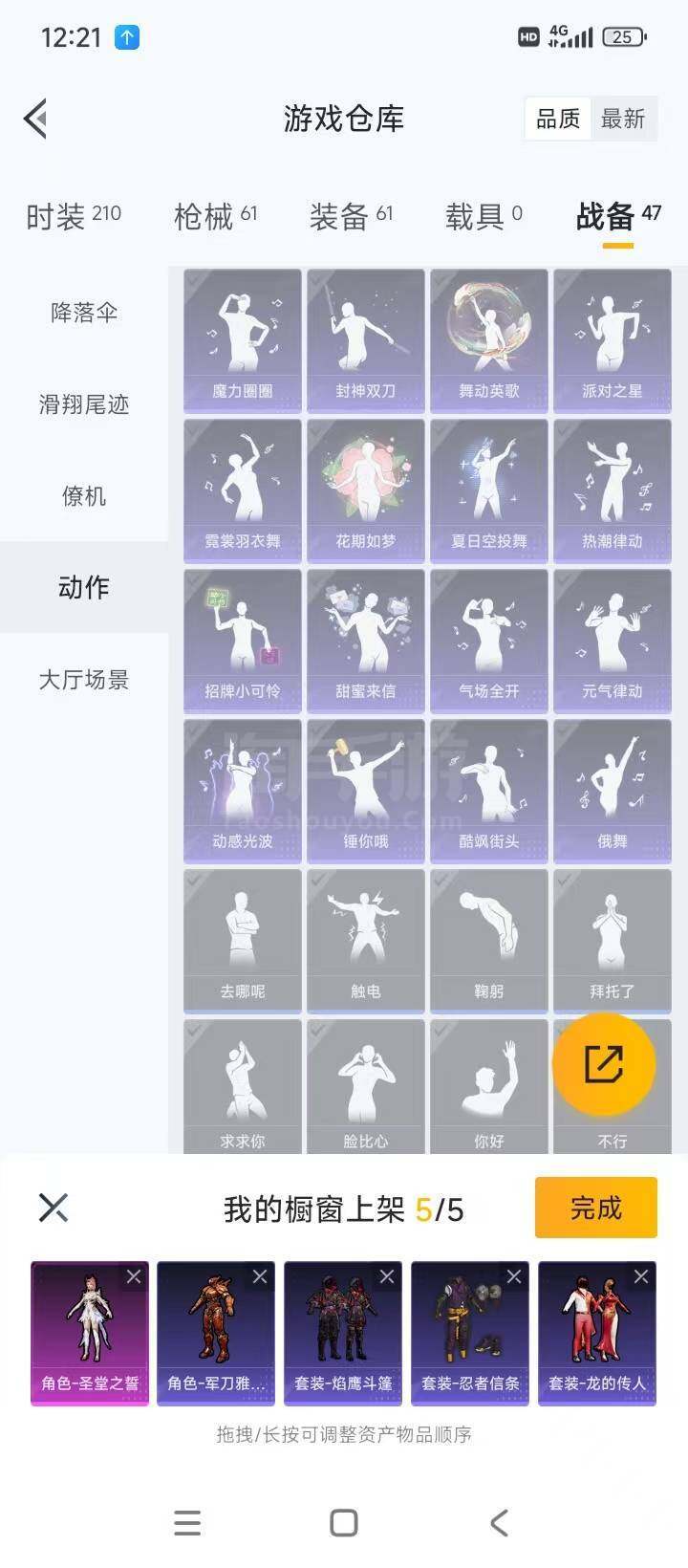Confirm the showcase with 完成

(596, 1208)
